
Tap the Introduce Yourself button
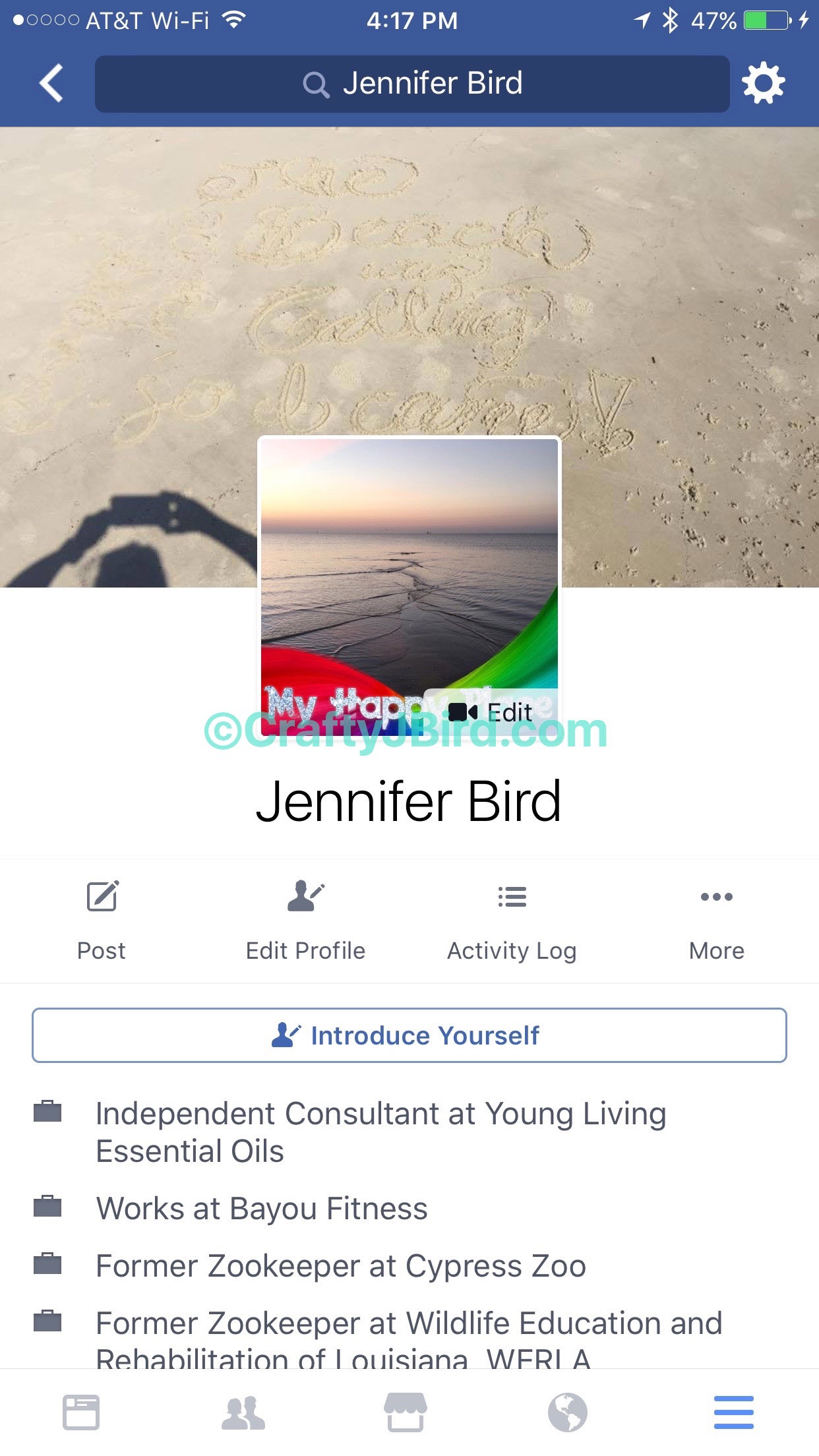pyautogui.click(x=409, y=1035)
